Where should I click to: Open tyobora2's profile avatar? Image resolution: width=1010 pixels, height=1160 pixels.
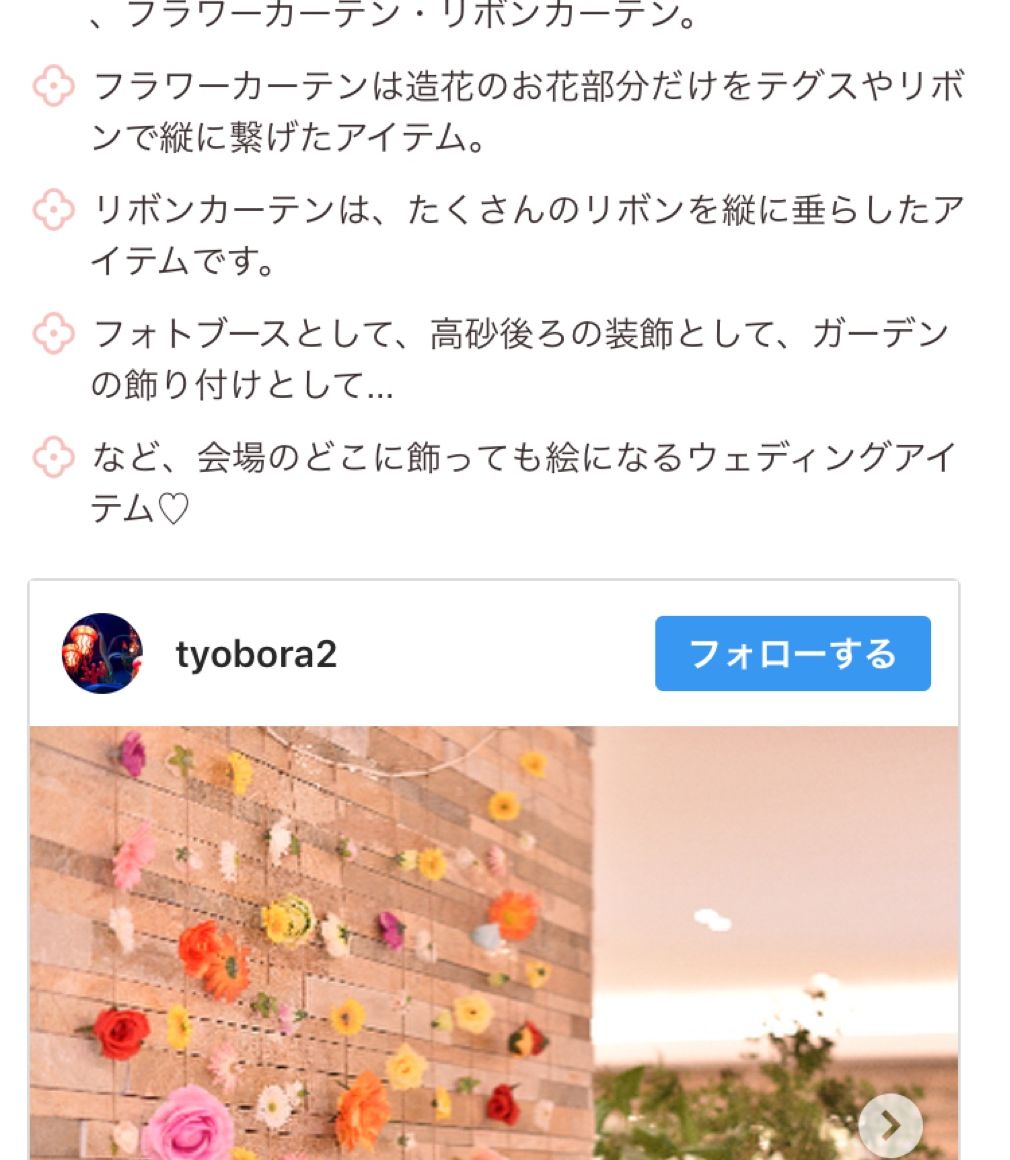[102, 654]
